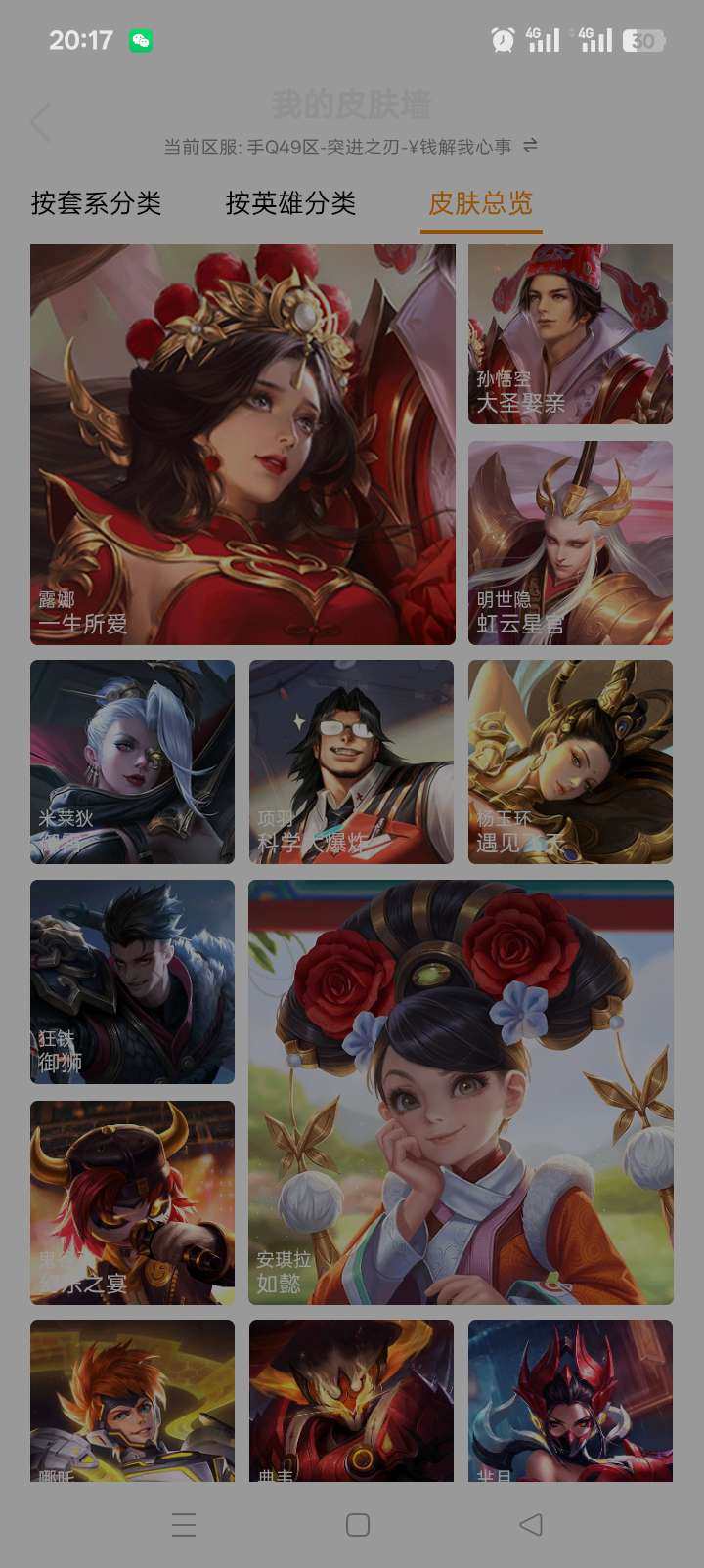Viewport: 704px width, 1568px height.
Task: Go back using the top-left arrow
Action: (40, 123)
